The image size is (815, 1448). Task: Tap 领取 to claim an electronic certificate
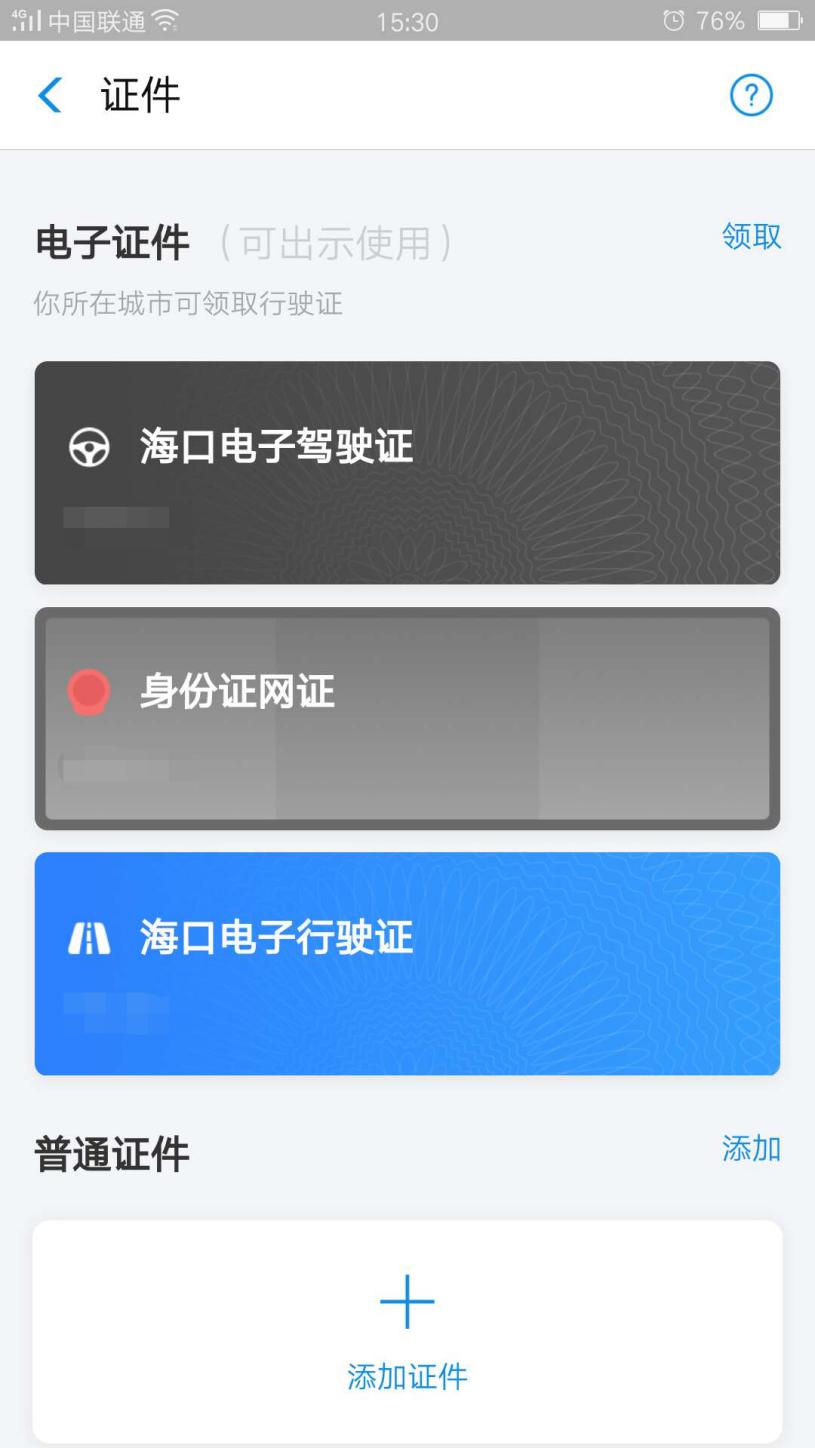coord(751,237)
